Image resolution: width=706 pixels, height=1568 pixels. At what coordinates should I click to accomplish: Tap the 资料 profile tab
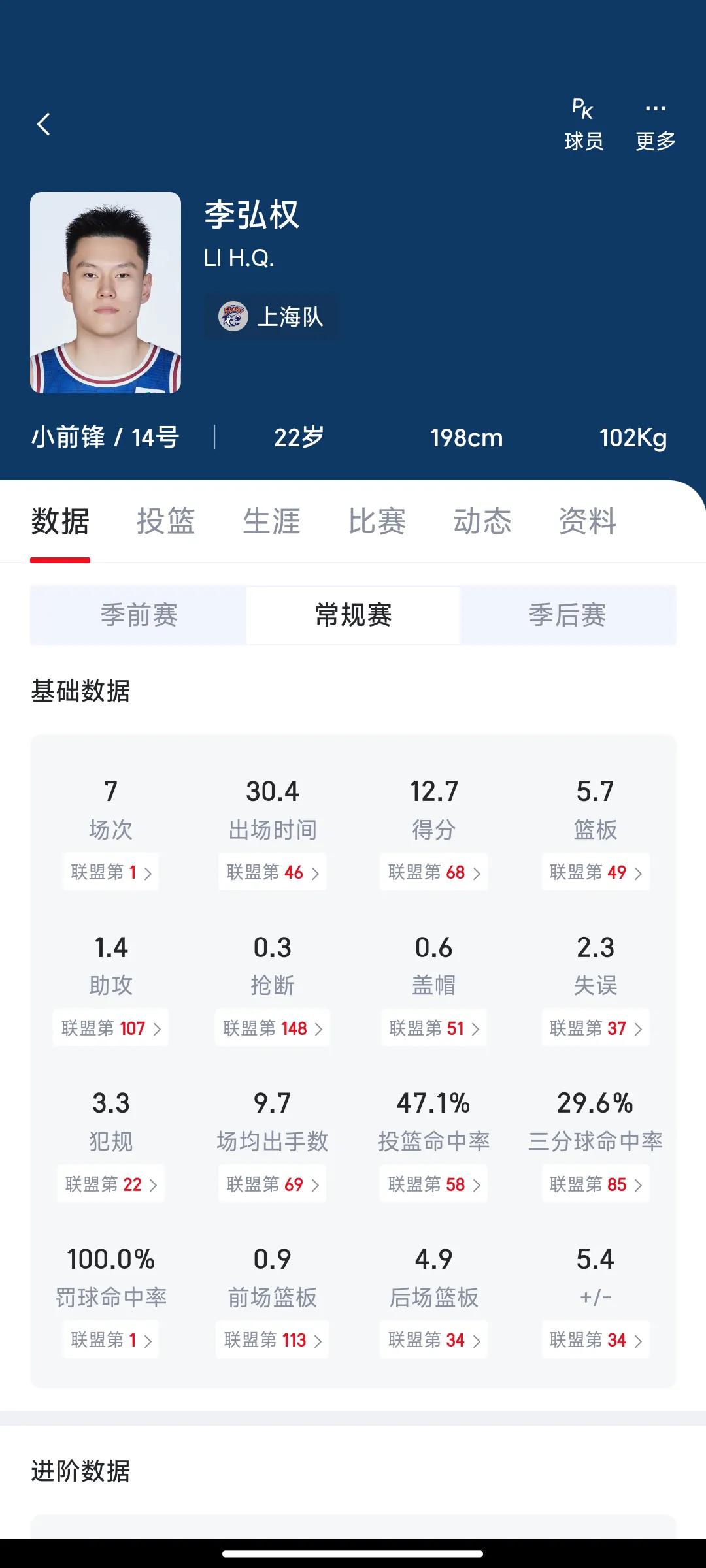coord(586,521)
